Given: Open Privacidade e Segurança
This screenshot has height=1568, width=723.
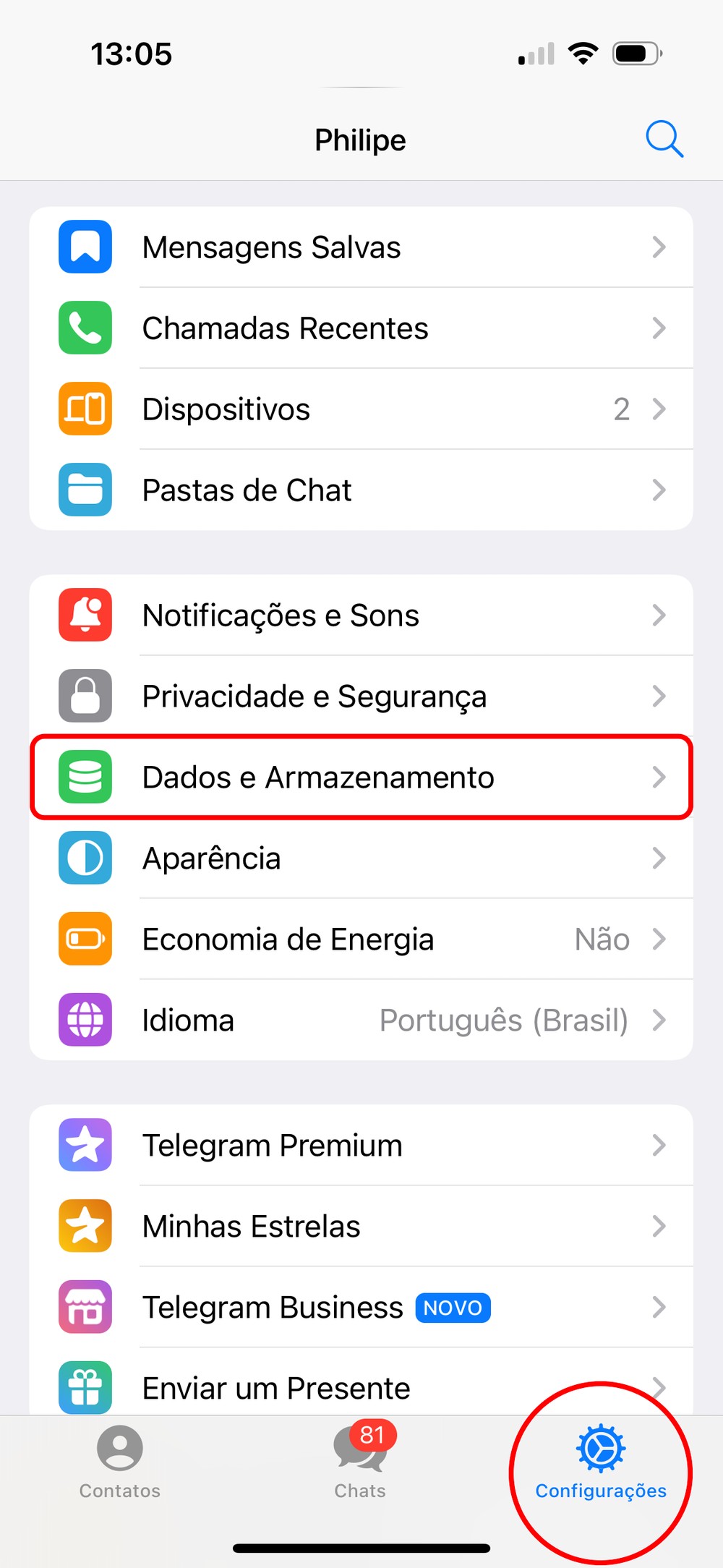Looking at the screenshot, I should point(361,696).
